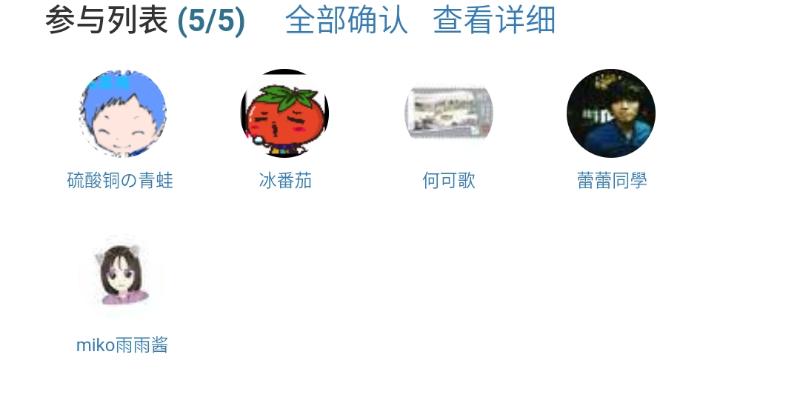Tap the 全部确认 link
The height and width of the screenshot is (403, 800).
346,20
